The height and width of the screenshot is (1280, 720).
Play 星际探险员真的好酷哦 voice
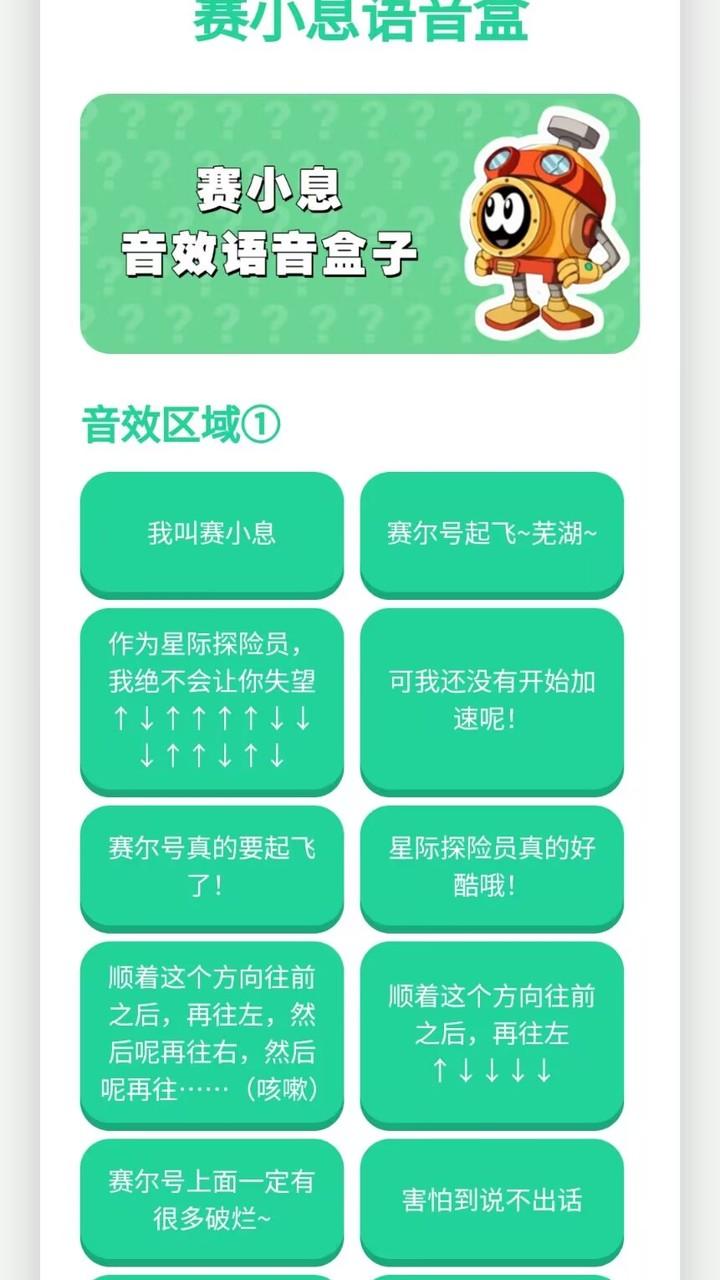point(491,866)
